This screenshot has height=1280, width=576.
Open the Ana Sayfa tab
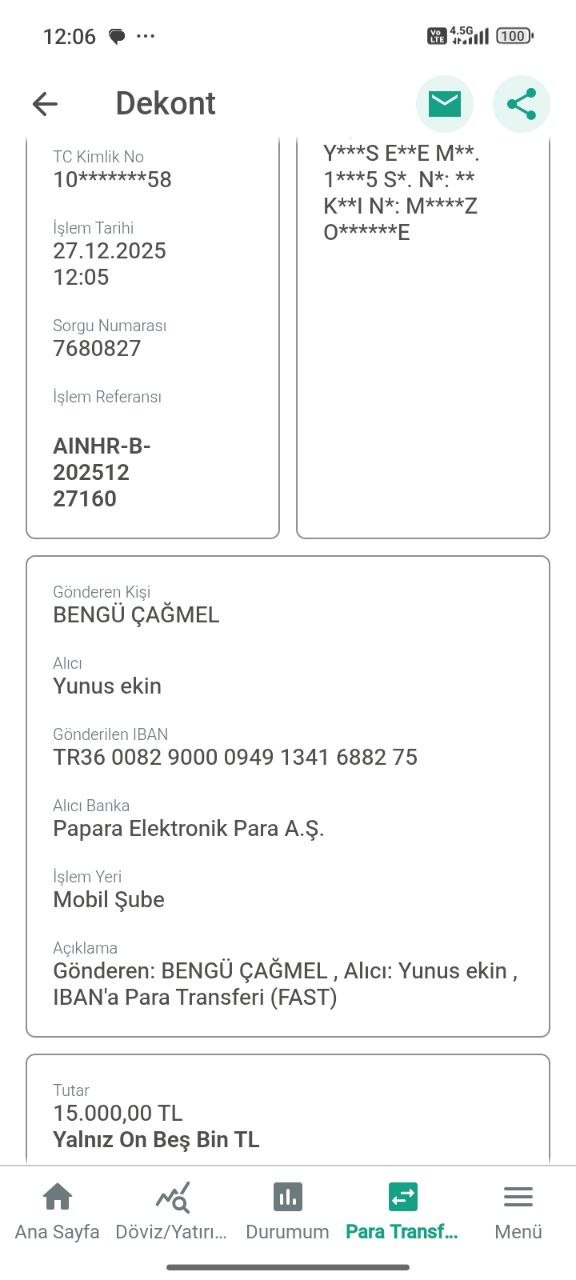pyautogui.click(x=57, y=1211)
